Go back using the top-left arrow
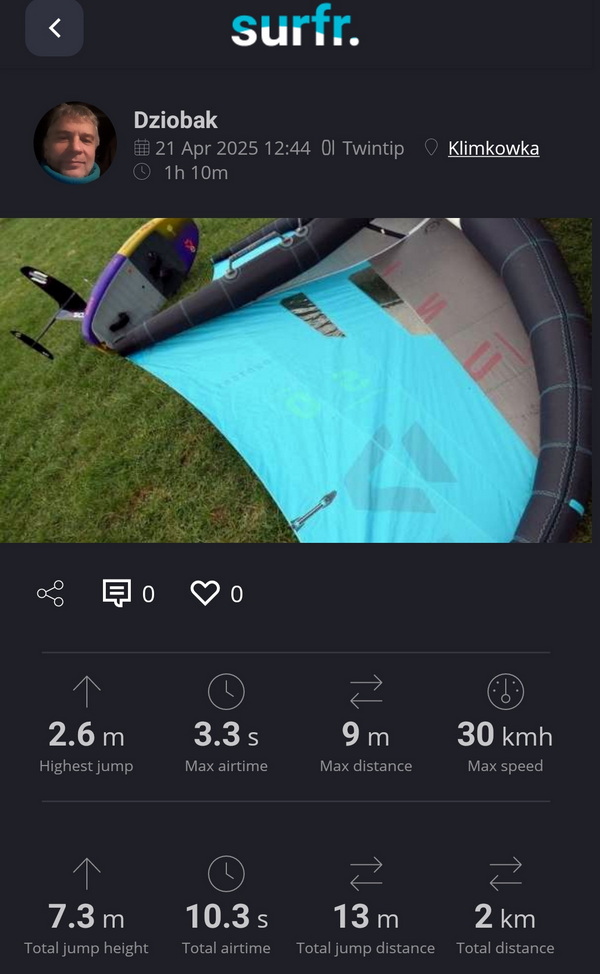This screenshot has height=974, width=600. pyautogui.click(x=55, y=28)
